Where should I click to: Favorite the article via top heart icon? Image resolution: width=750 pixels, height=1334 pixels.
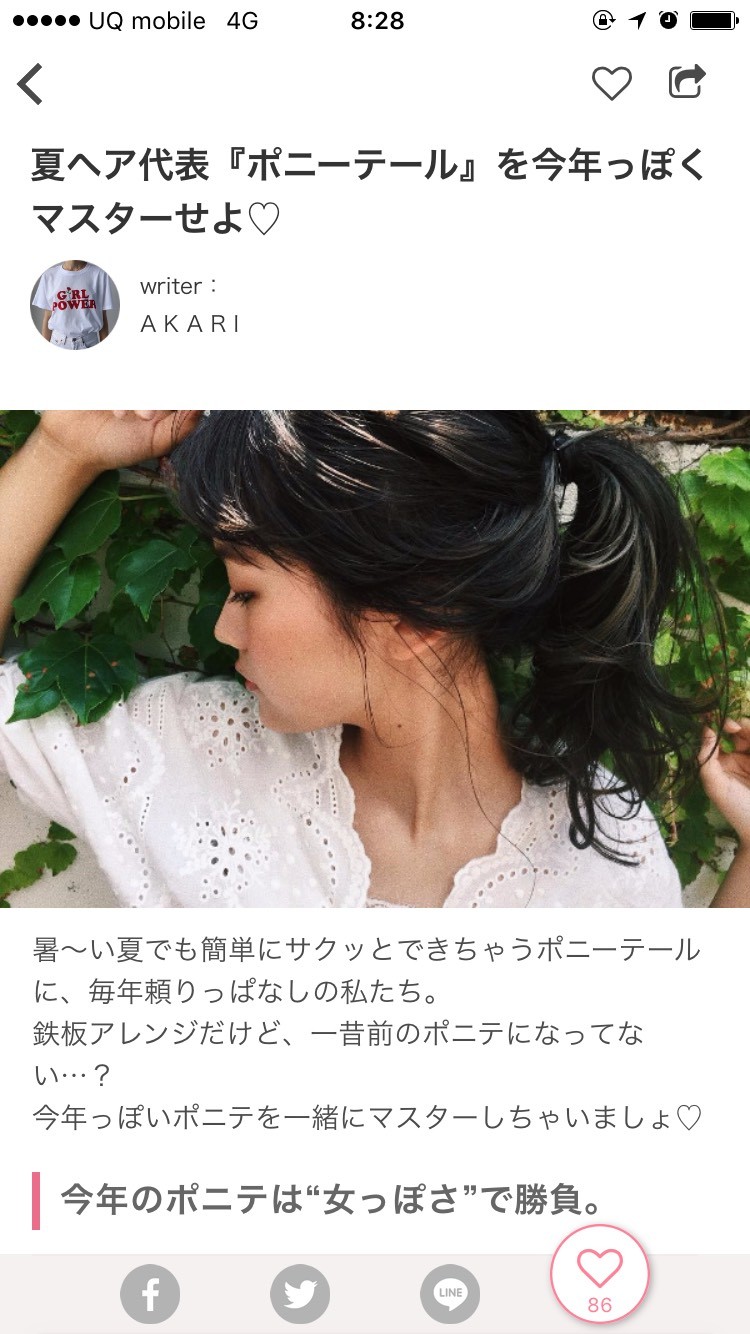coord(611,83)
